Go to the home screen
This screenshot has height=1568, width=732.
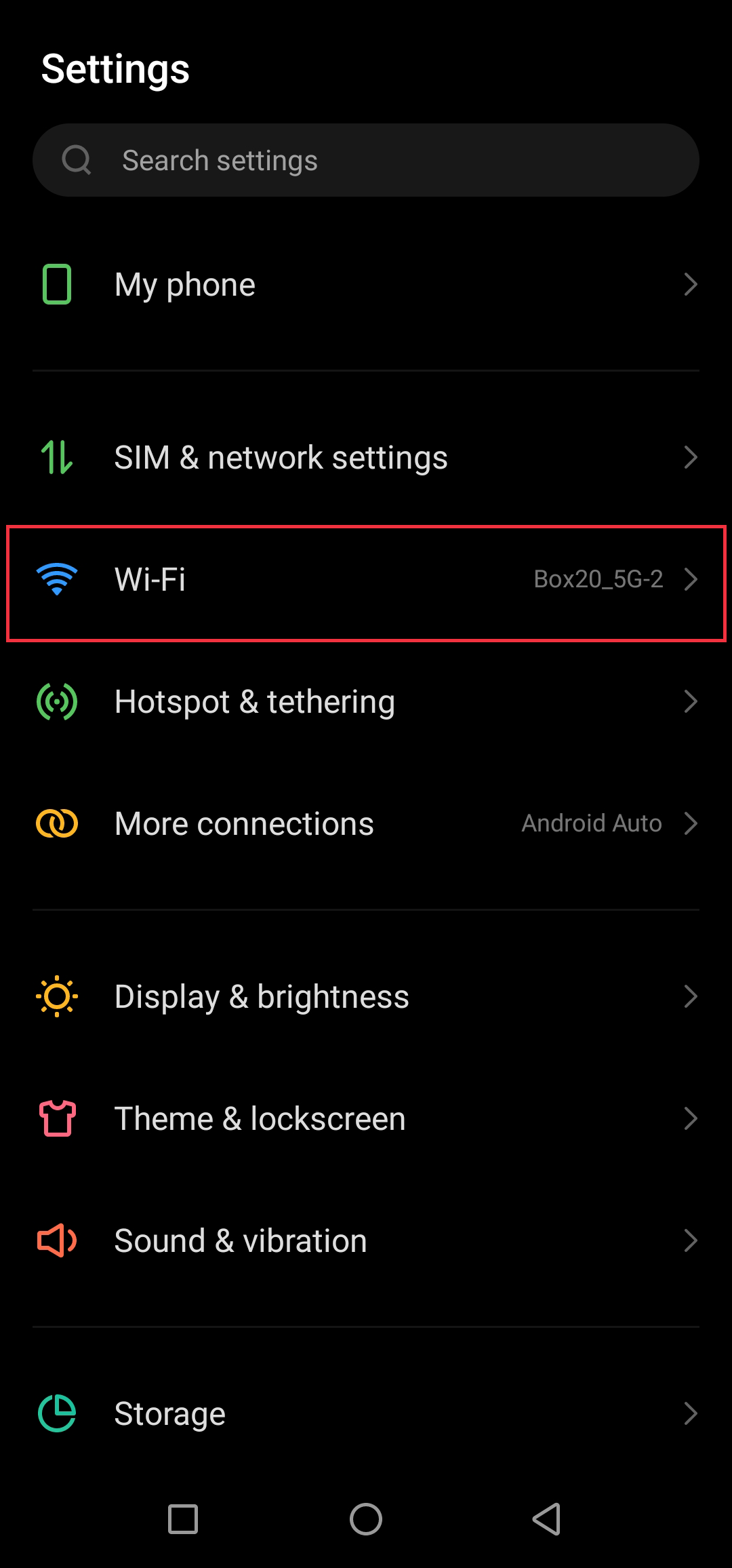(x=366, y=1518)
